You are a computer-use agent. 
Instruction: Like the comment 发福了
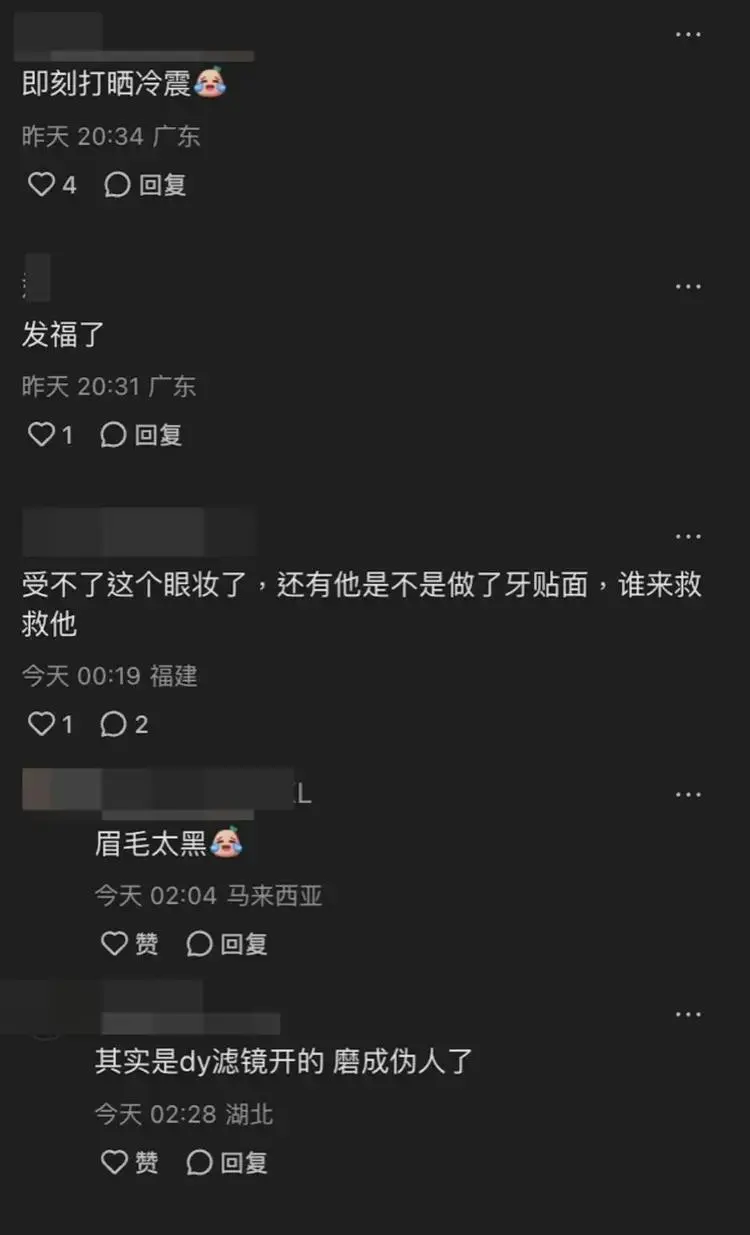point(41,435)
